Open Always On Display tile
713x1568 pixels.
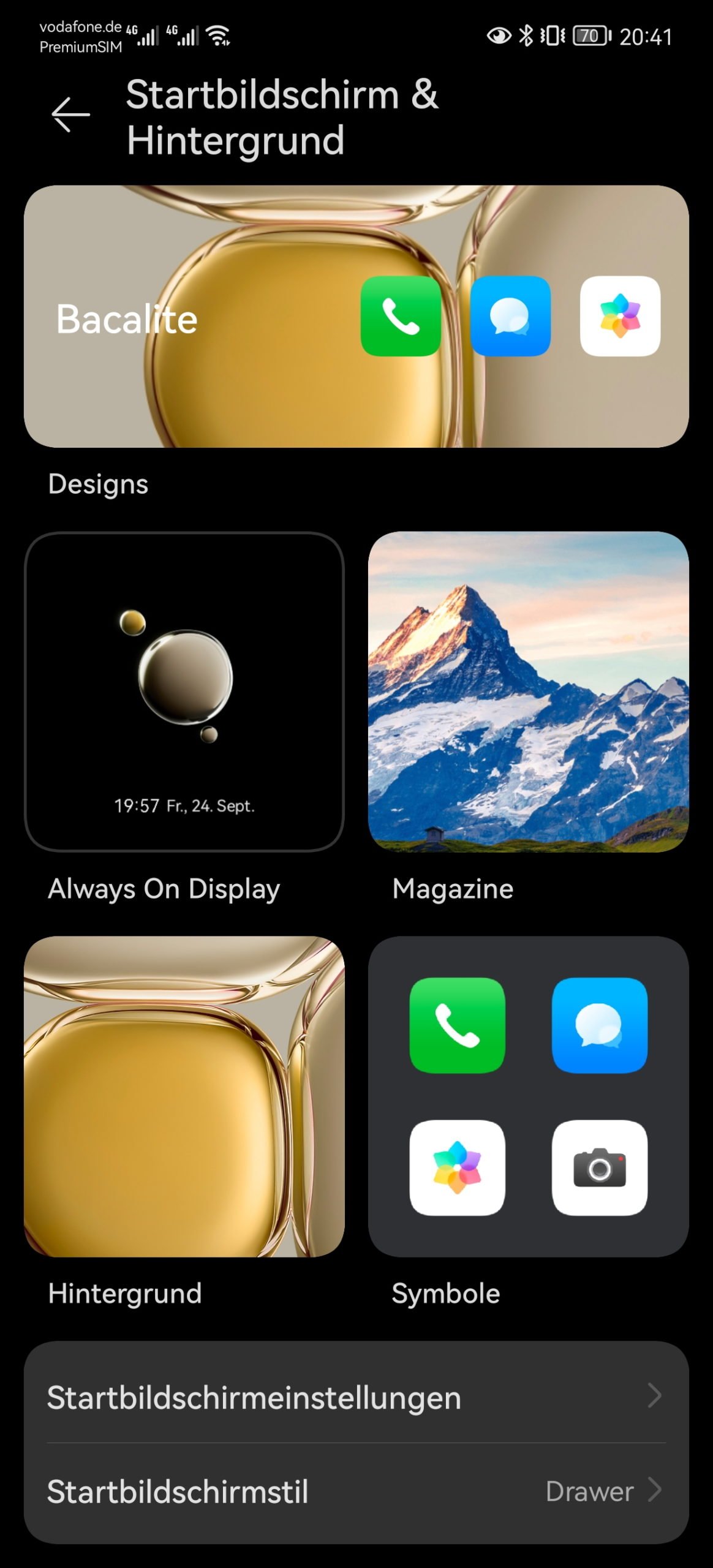tap(184, 692)
